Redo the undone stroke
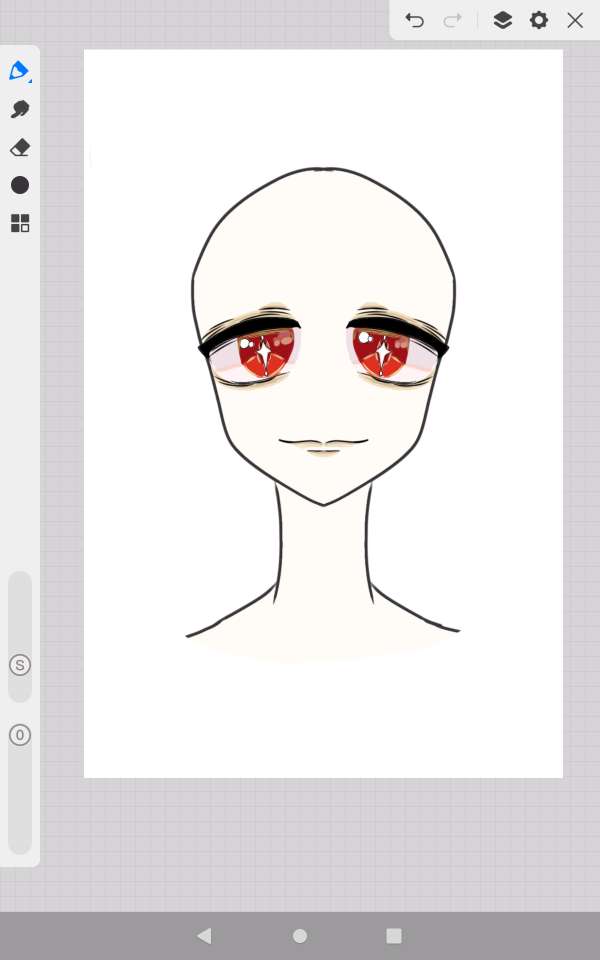This screenshot has height=960, width=600. (x=452, y=20)
